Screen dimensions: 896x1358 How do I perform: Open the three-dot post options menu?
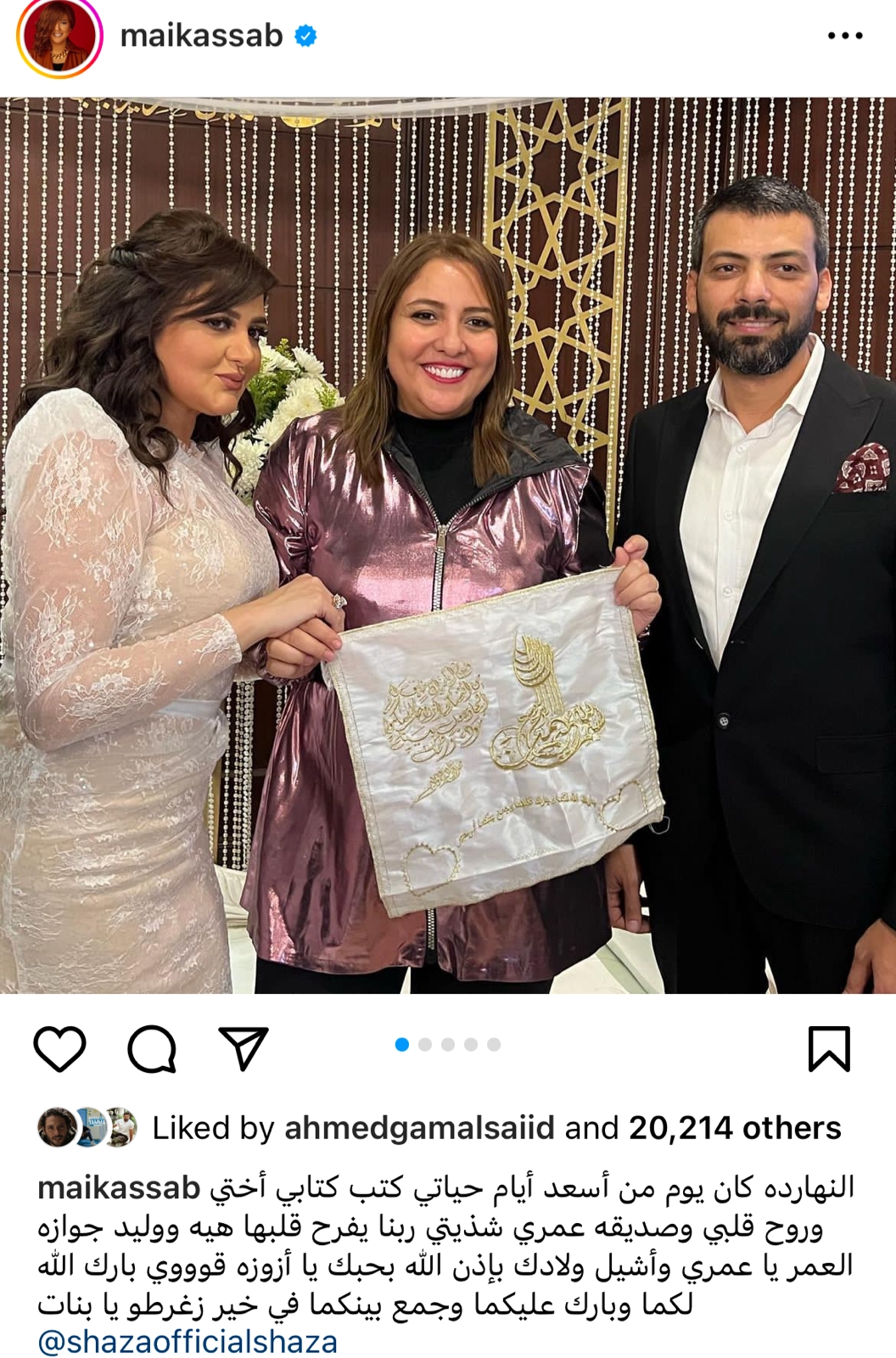(x=844, y=36)
